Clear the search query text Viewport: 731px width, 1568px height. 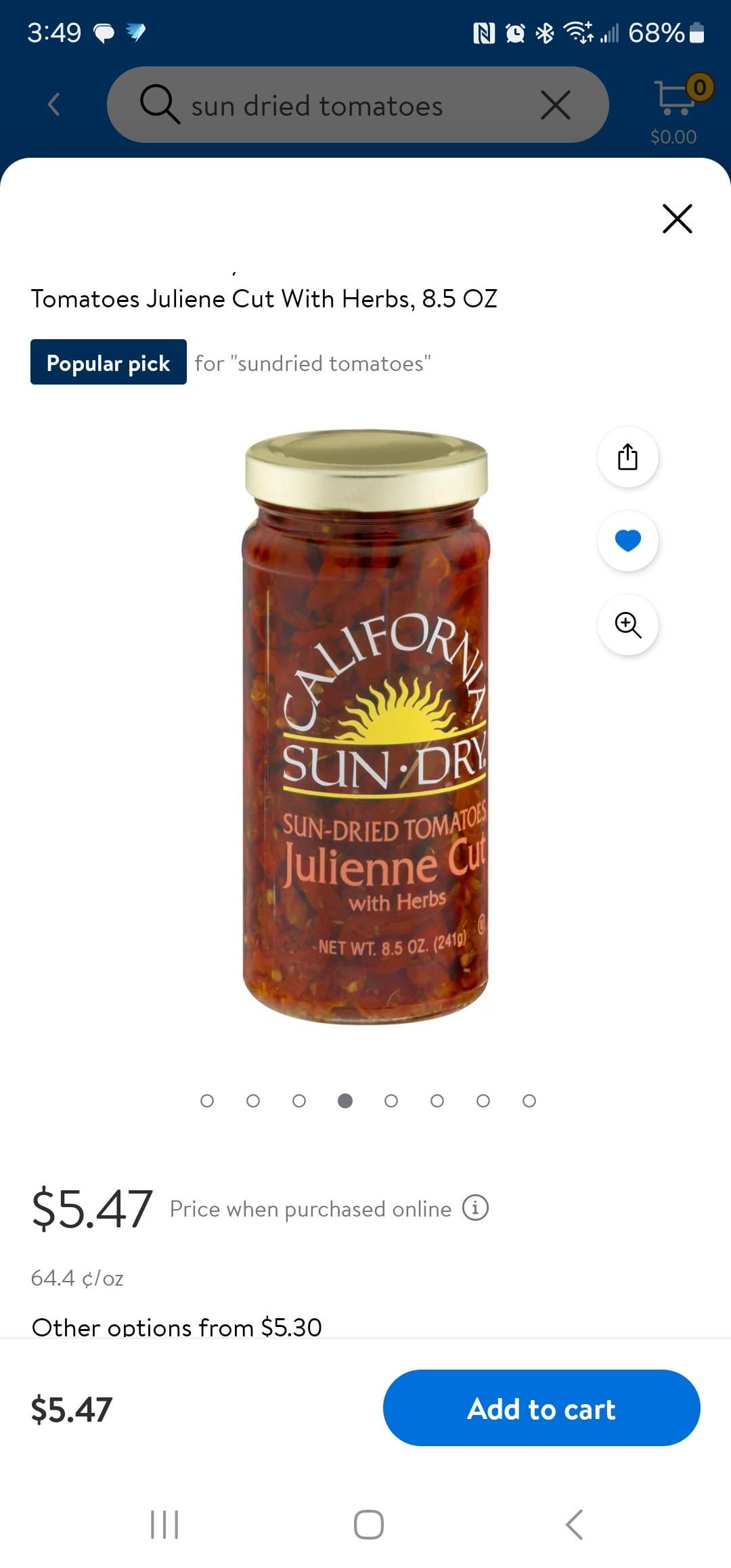pyautogui.click(x=556, y=106)
